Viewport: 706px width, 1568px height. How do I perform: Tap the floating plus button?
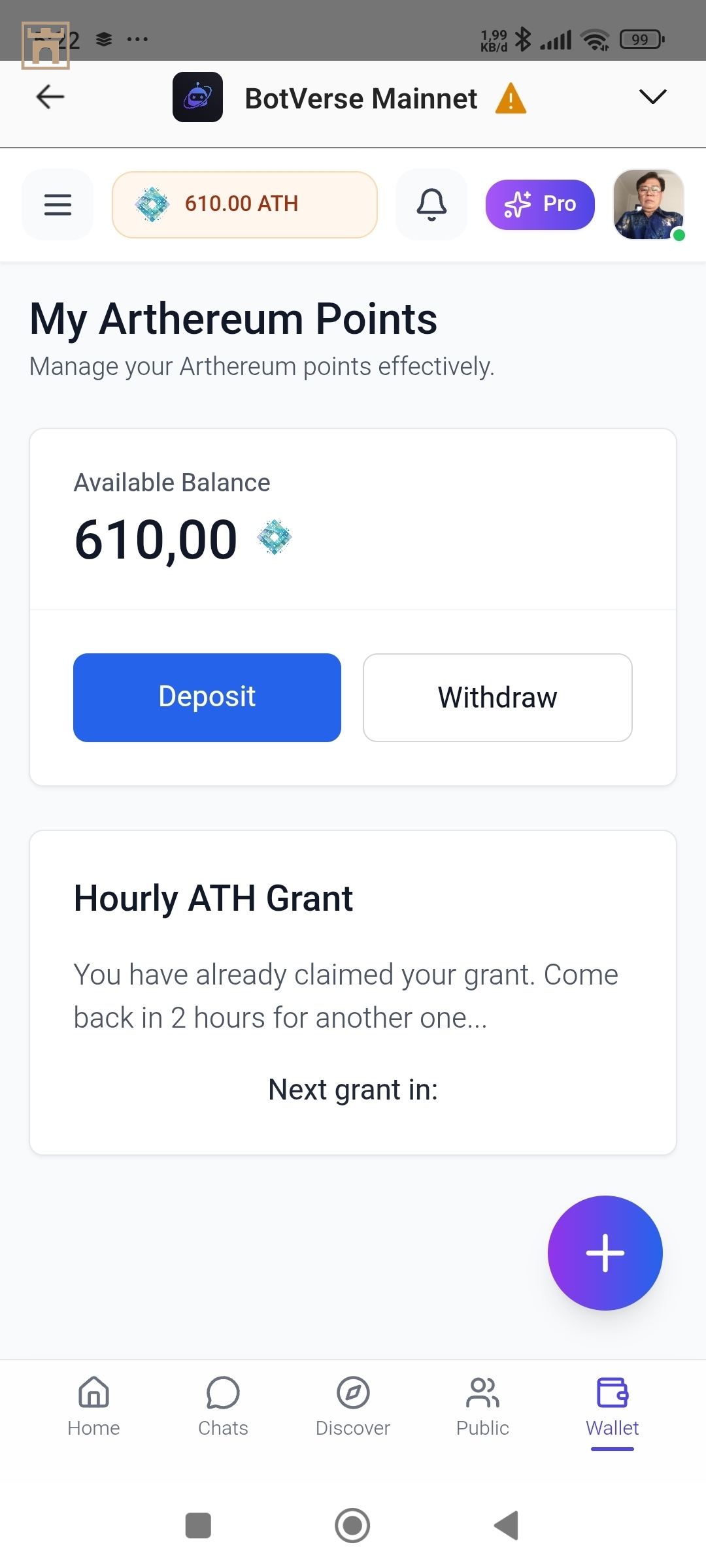pos(605,1252)
